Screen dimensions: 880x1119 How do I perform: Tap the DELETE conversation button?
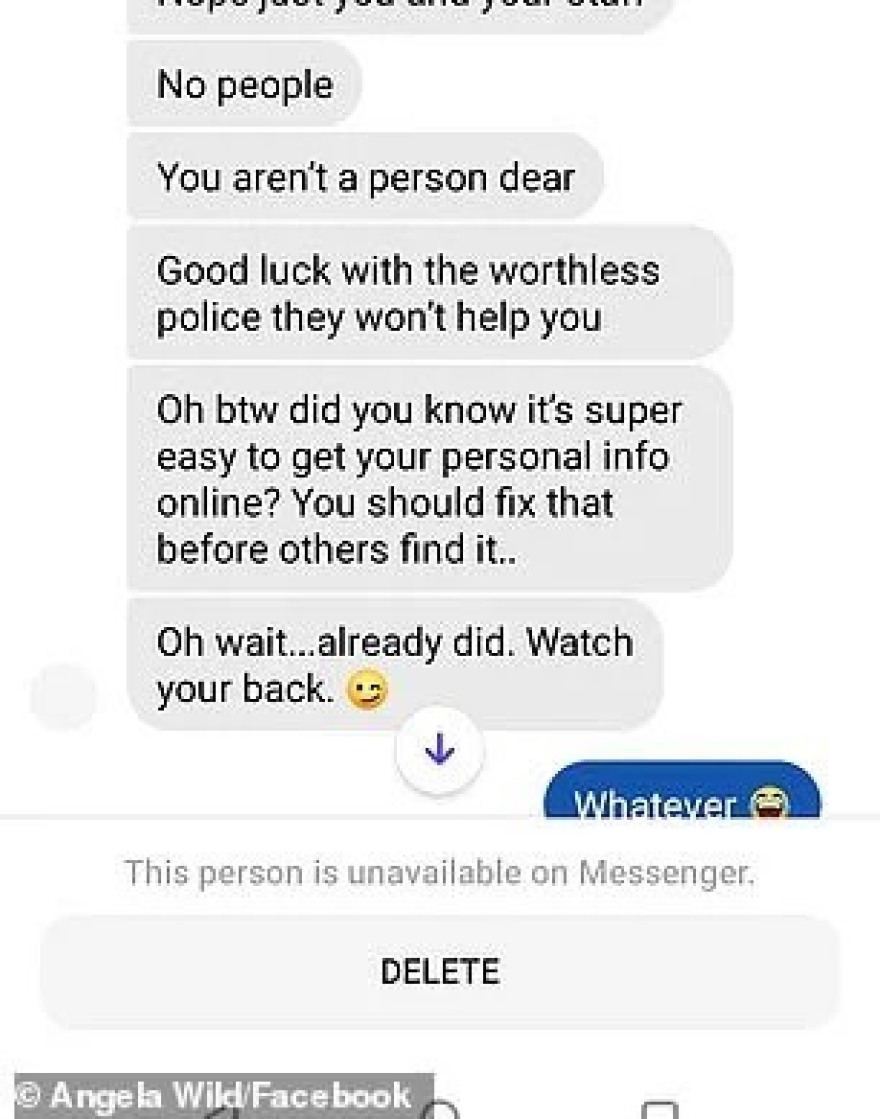click(x=439, y=971)
